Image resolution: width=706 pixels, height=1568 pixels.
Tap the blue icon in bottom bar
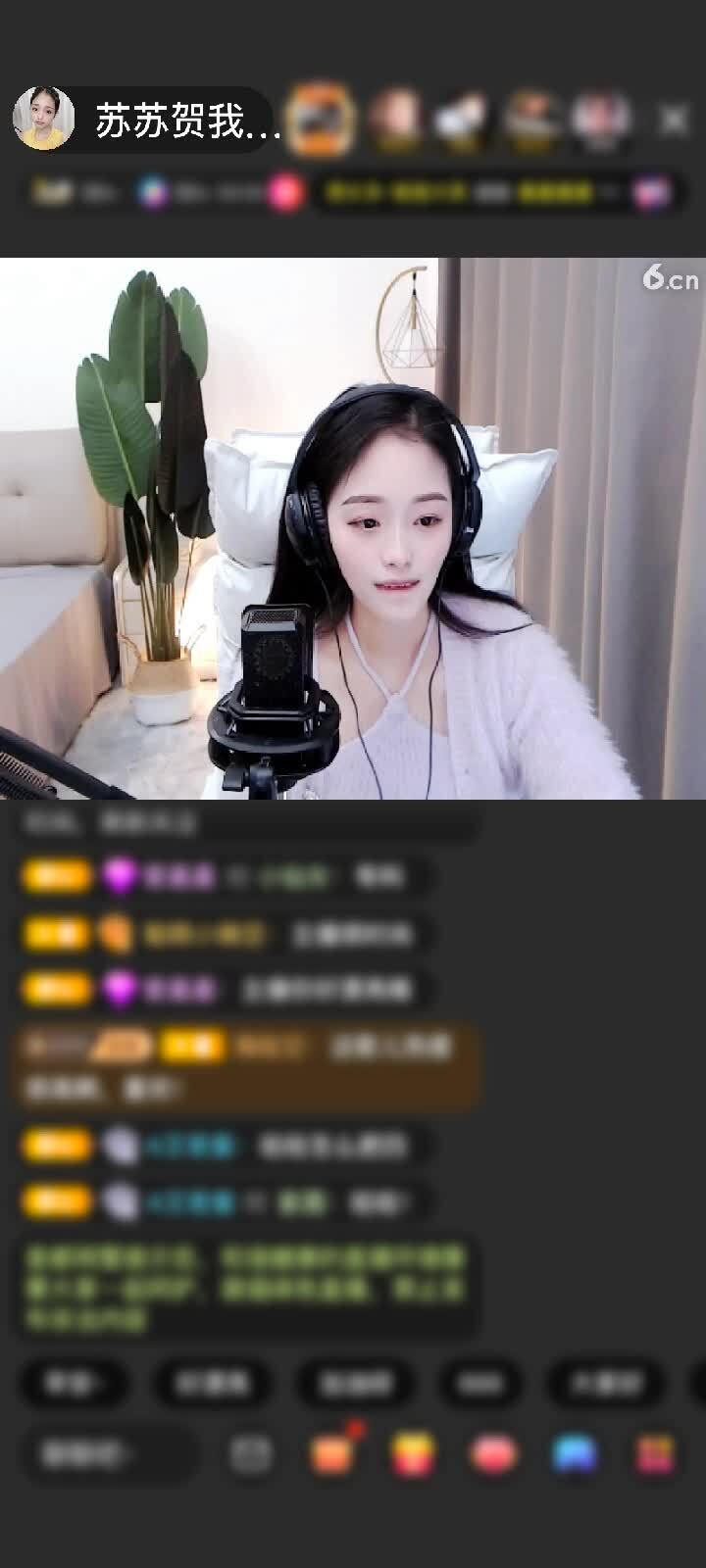[x=575, y=1454]
